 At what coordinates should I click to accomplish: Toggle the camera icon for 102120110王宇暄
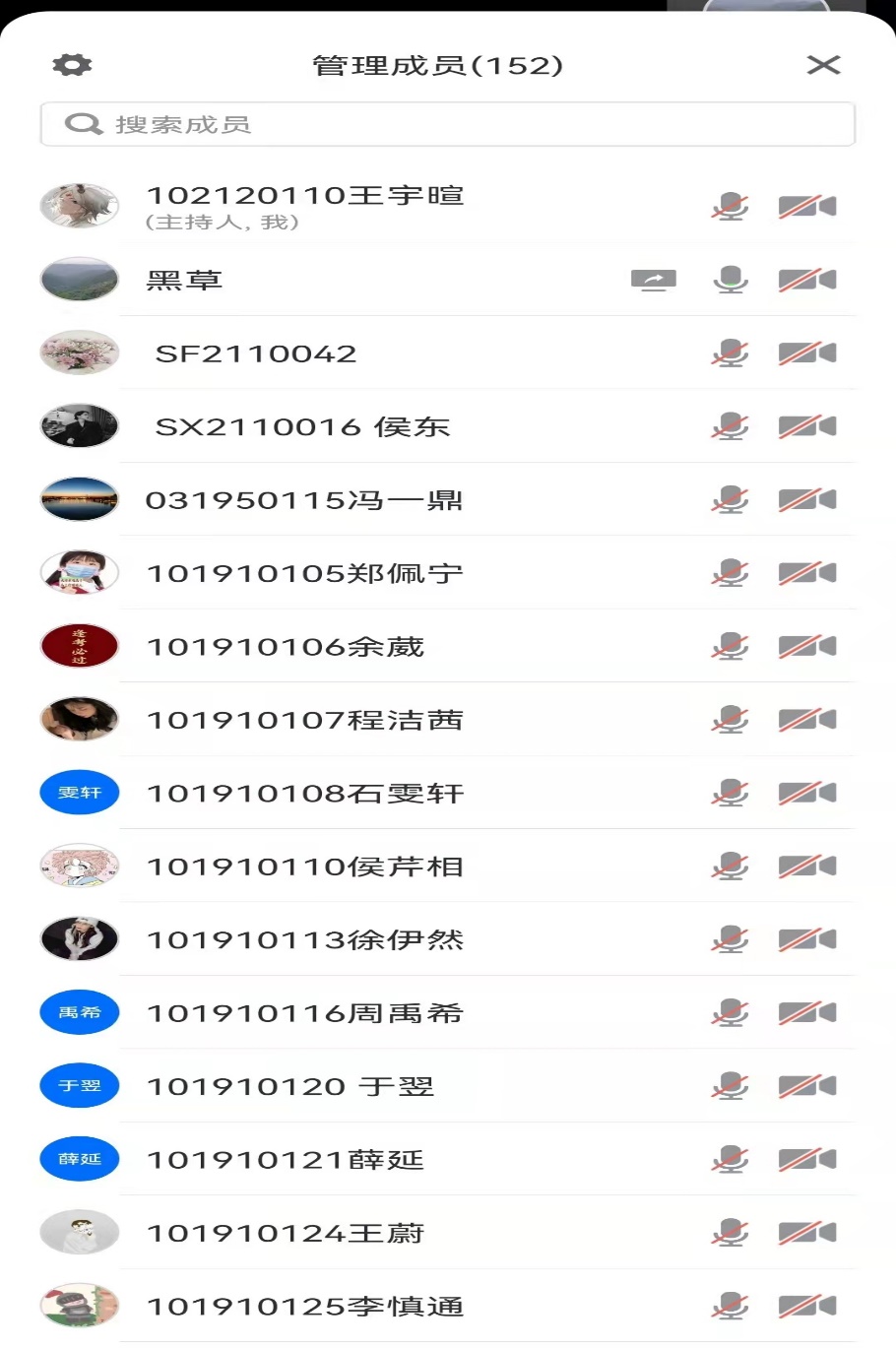(x=807, y=207)
